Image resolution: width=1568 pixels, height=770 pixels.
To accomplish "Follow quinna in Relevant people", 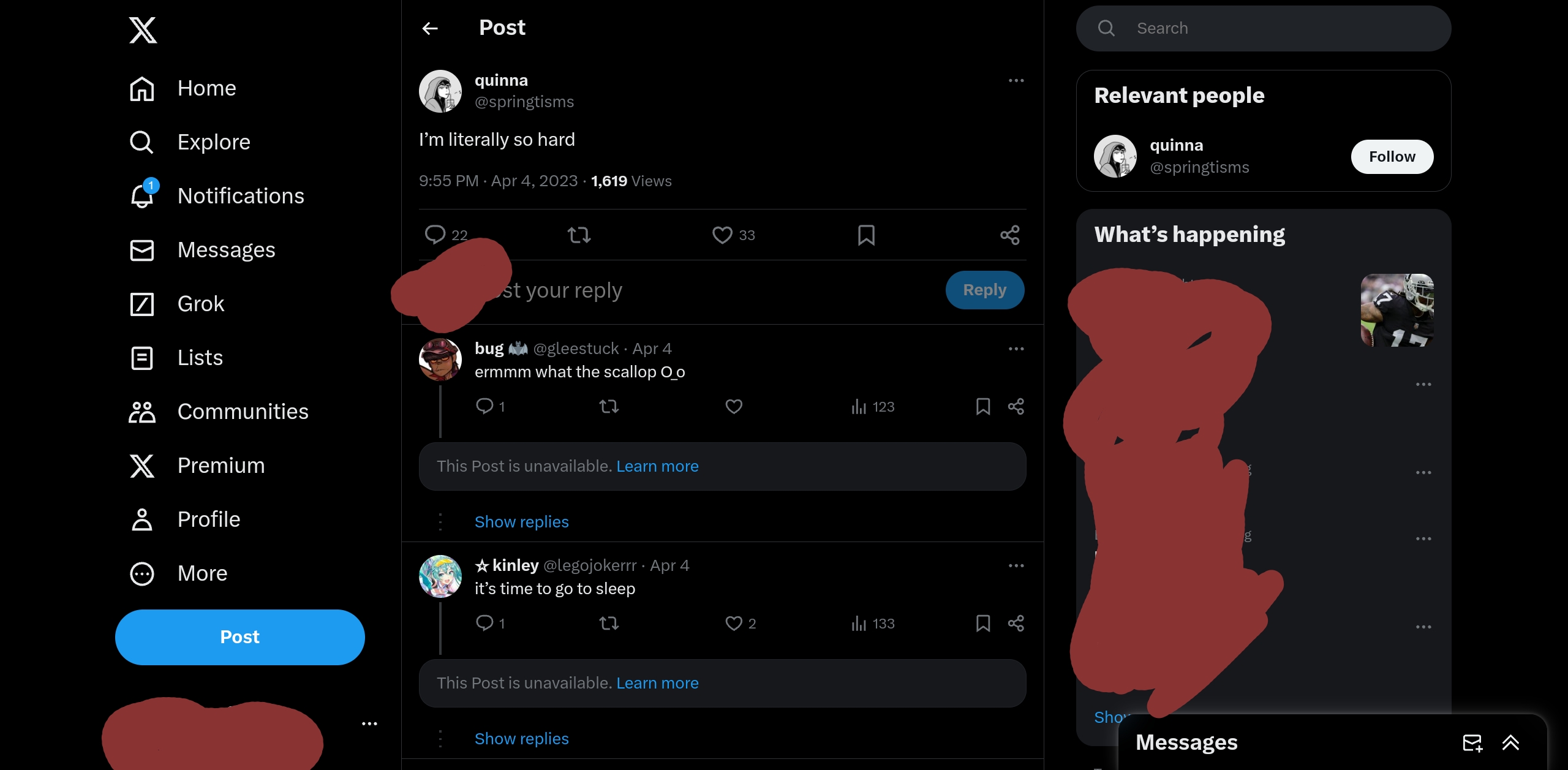I will point(1392,157).
